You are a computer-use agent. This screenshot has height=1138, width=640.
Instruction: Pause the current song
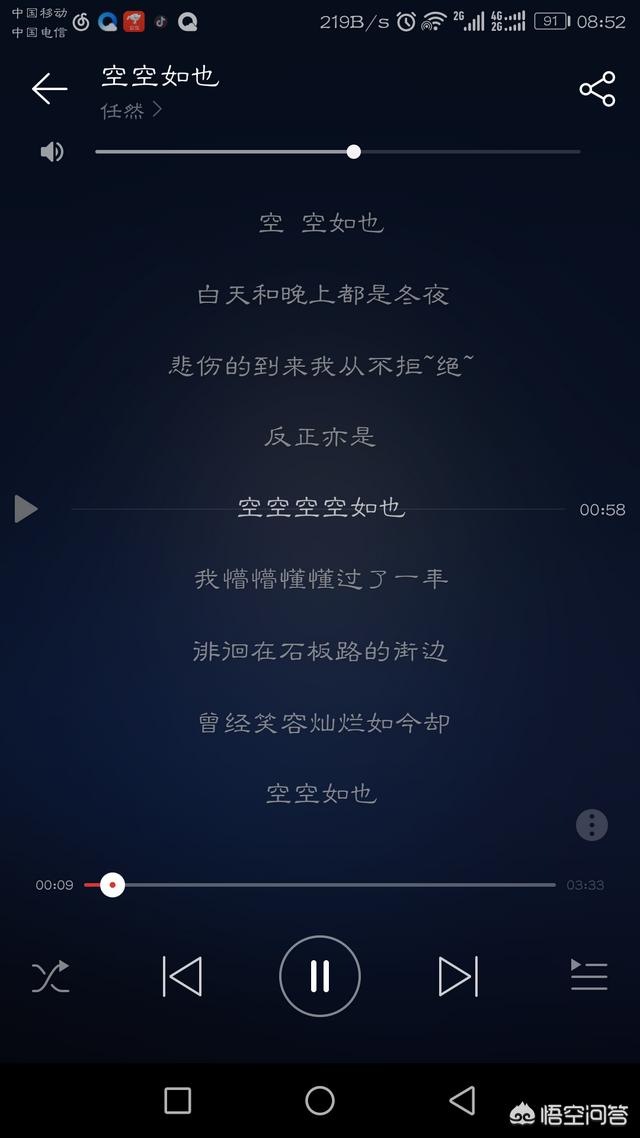[320, 976]
